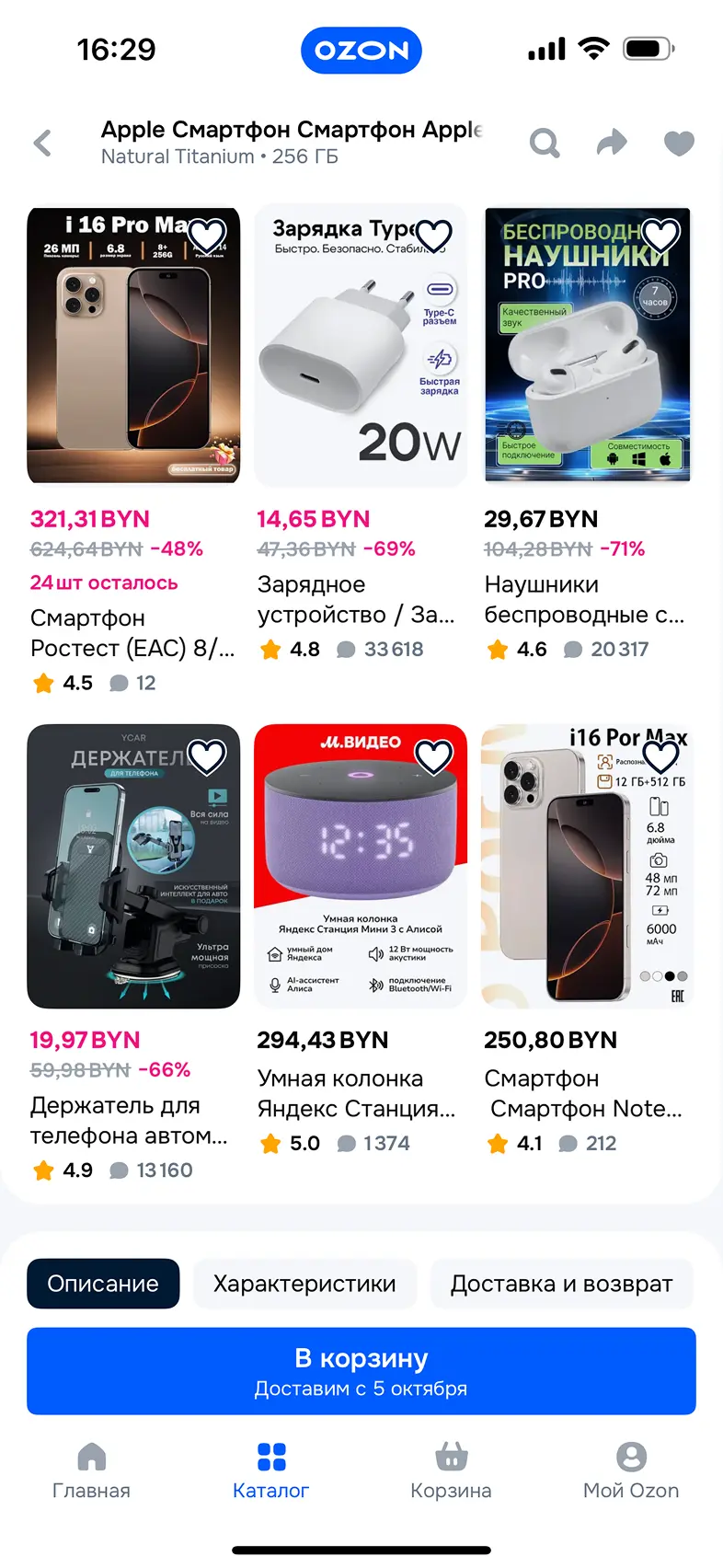The width and height of the screenshot is (723, 1568).
Task: Open search with the magnifier icon
Action: point(545,143)
